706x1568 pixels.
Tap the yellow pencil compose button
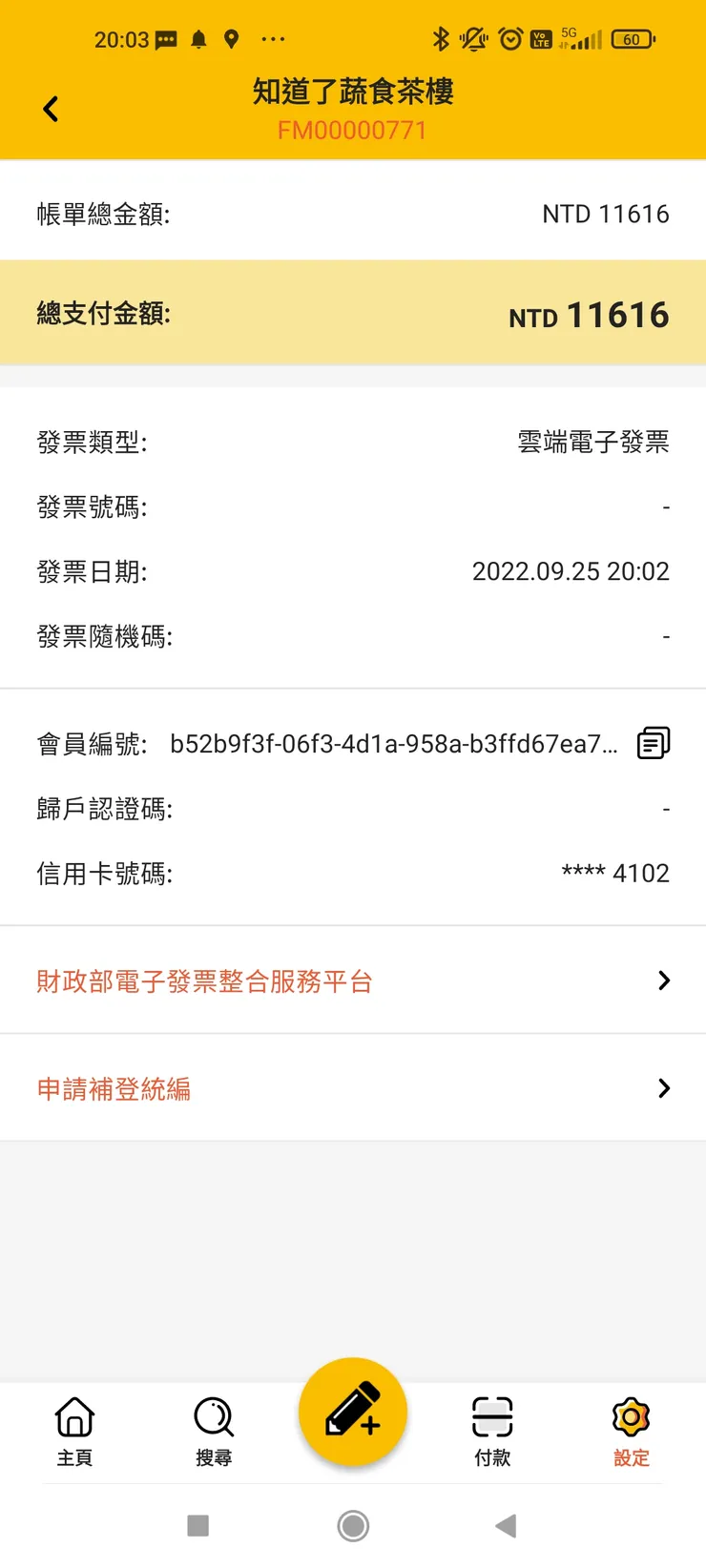pyautogui.click(x=353, y=1412)
